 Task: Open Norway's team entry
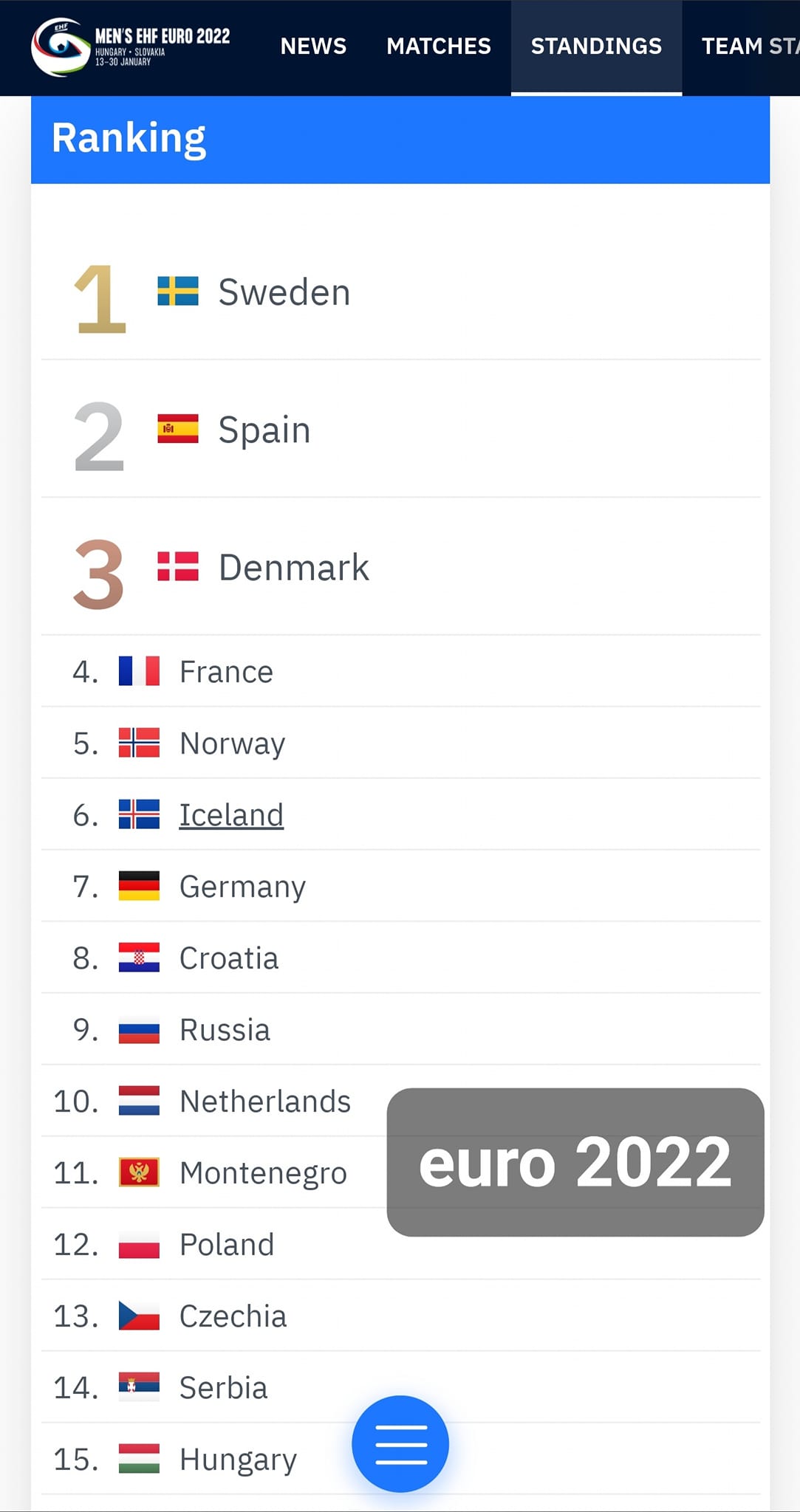[x=232, y=743]
